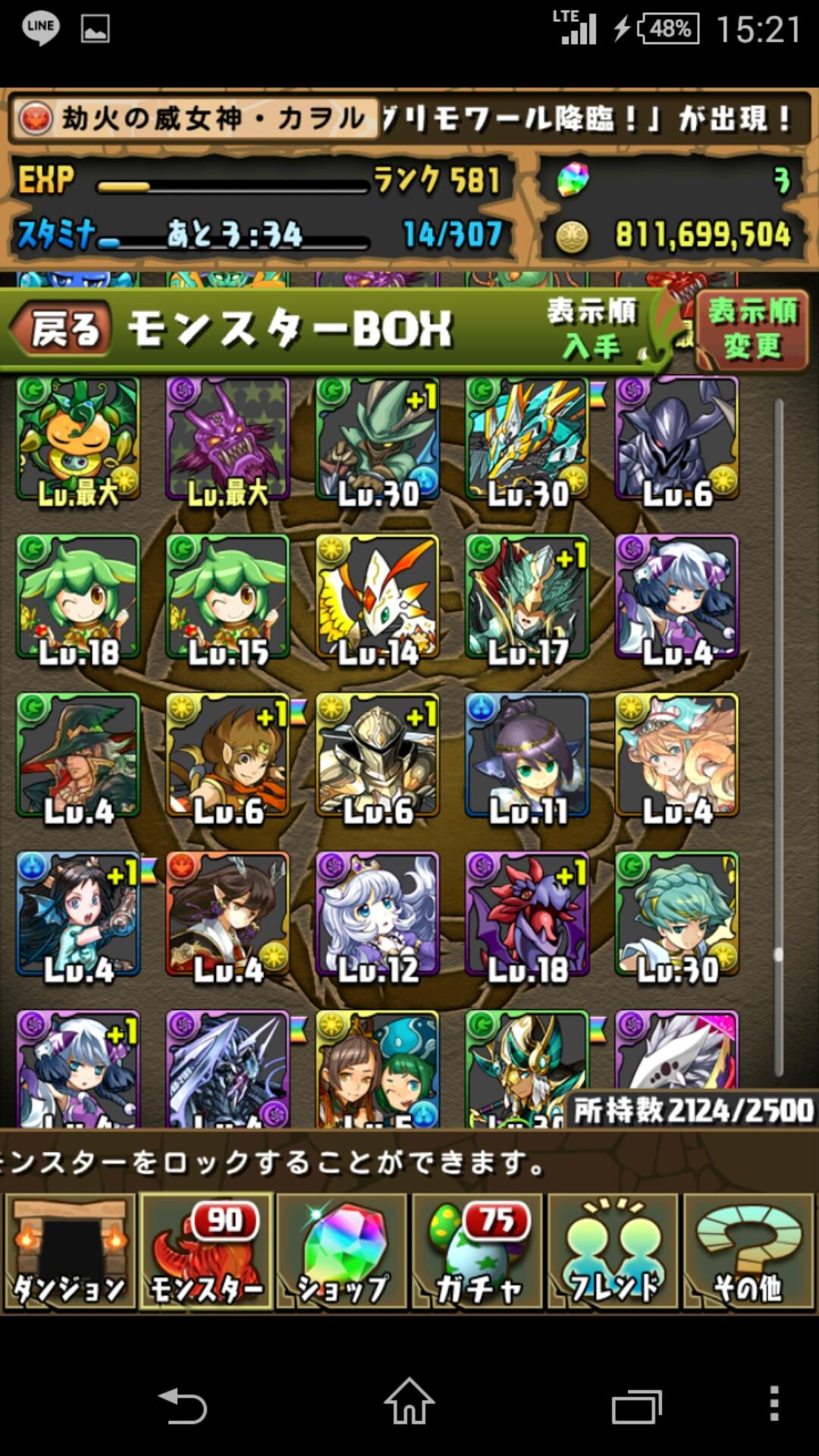The width and height of the screenshot is (819, 1456).
Task: Open the その他 tab
Action: [748, 1251]
